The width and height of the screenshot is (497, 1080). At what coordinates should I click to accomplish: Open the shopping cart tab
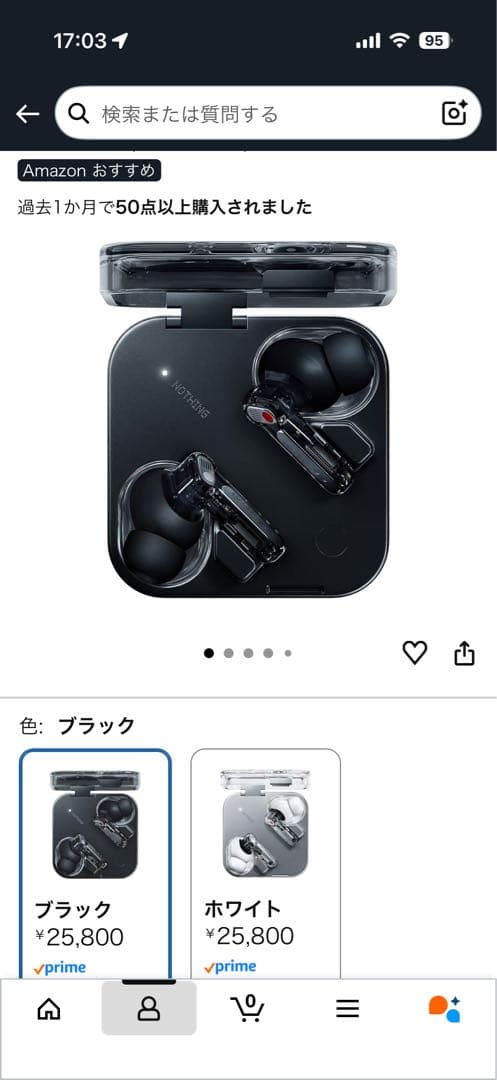tap(247, 1008)
